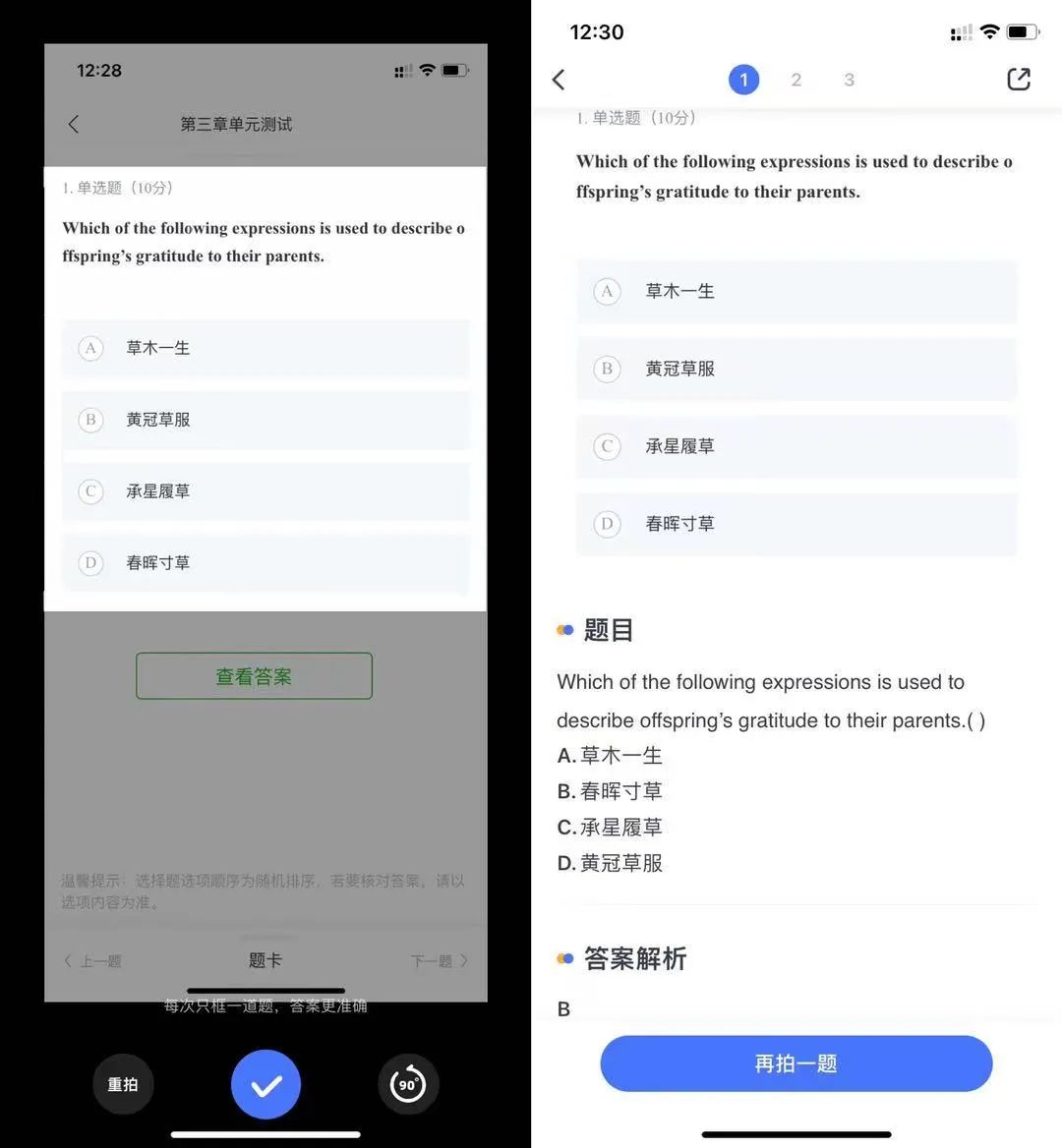Image resolution: width=1062 pixels, height=1148 pixels.
Task: Rotate the image 90 degrees
Action: 407,1084
